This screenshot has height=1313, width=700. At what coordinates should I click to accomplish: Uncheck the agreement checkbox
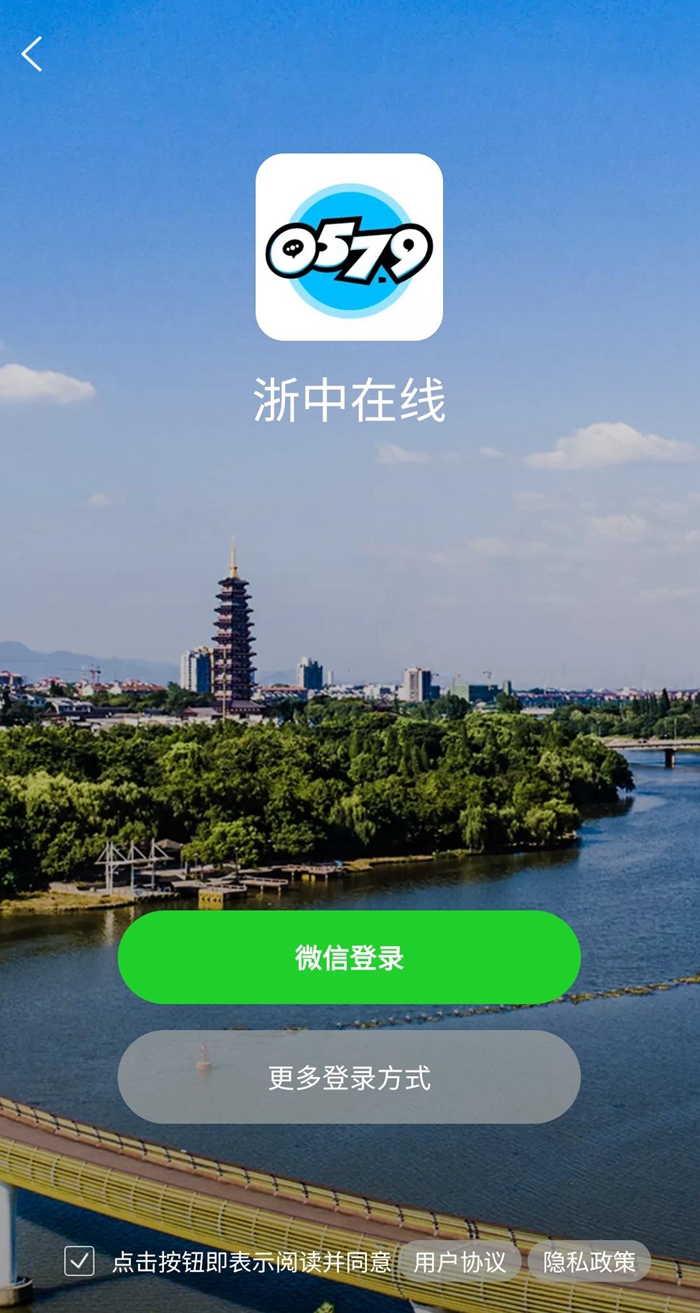click(79, 1261)
